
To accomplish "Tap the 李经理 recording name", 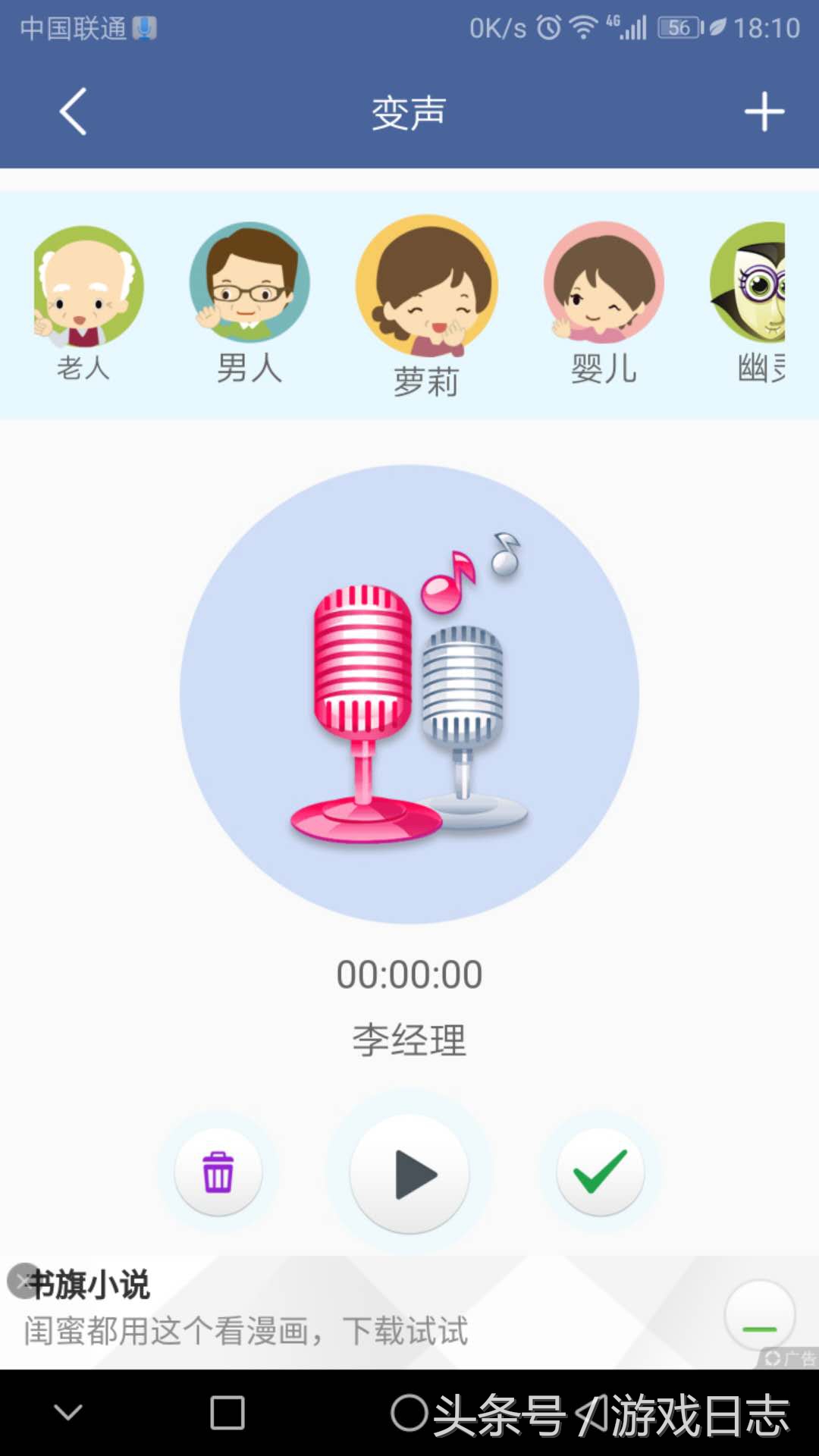I will 409,1040.
